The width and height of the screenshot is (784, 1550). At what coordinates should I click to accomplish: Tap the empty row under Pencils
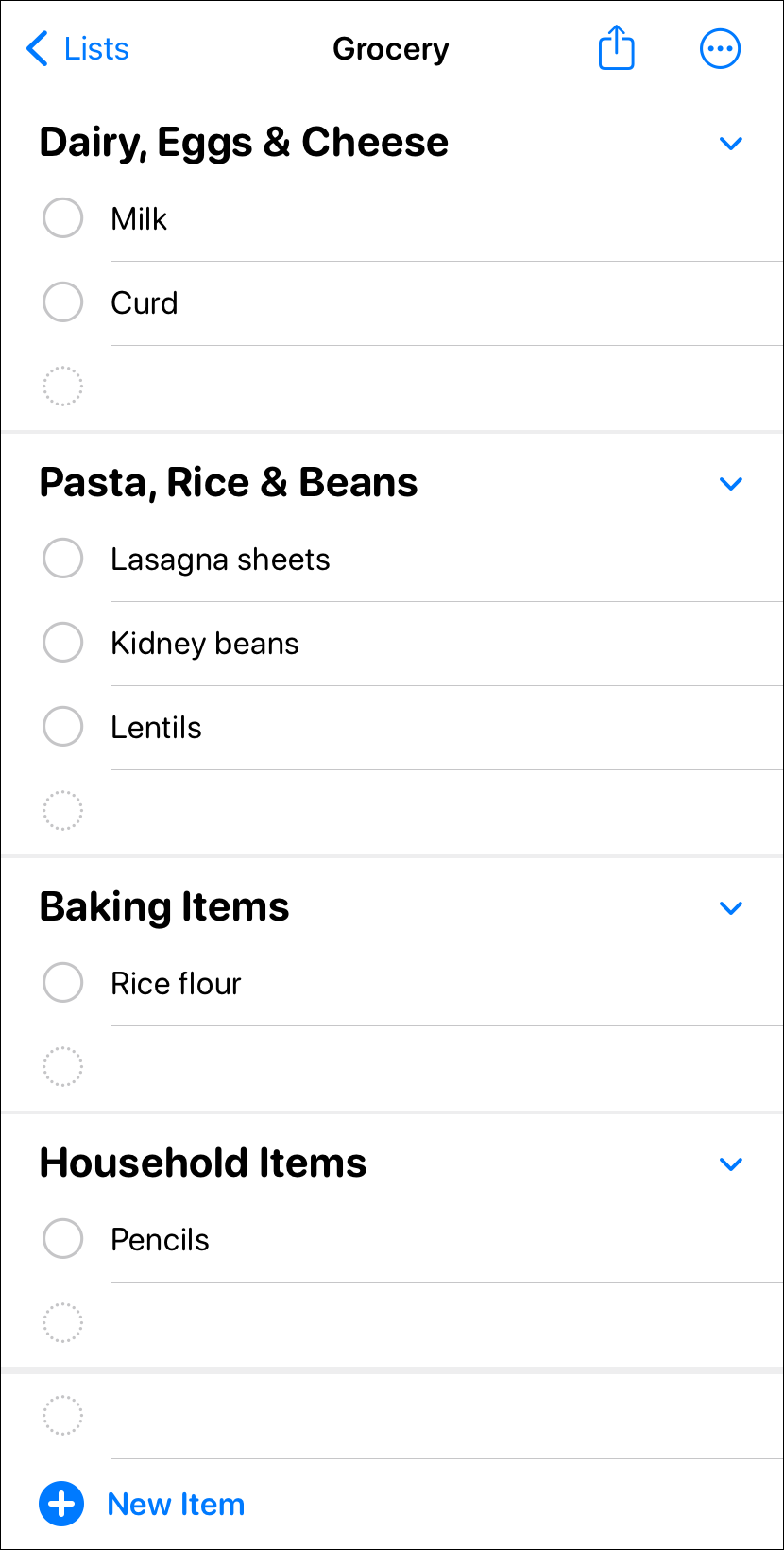click(378, 1324)
